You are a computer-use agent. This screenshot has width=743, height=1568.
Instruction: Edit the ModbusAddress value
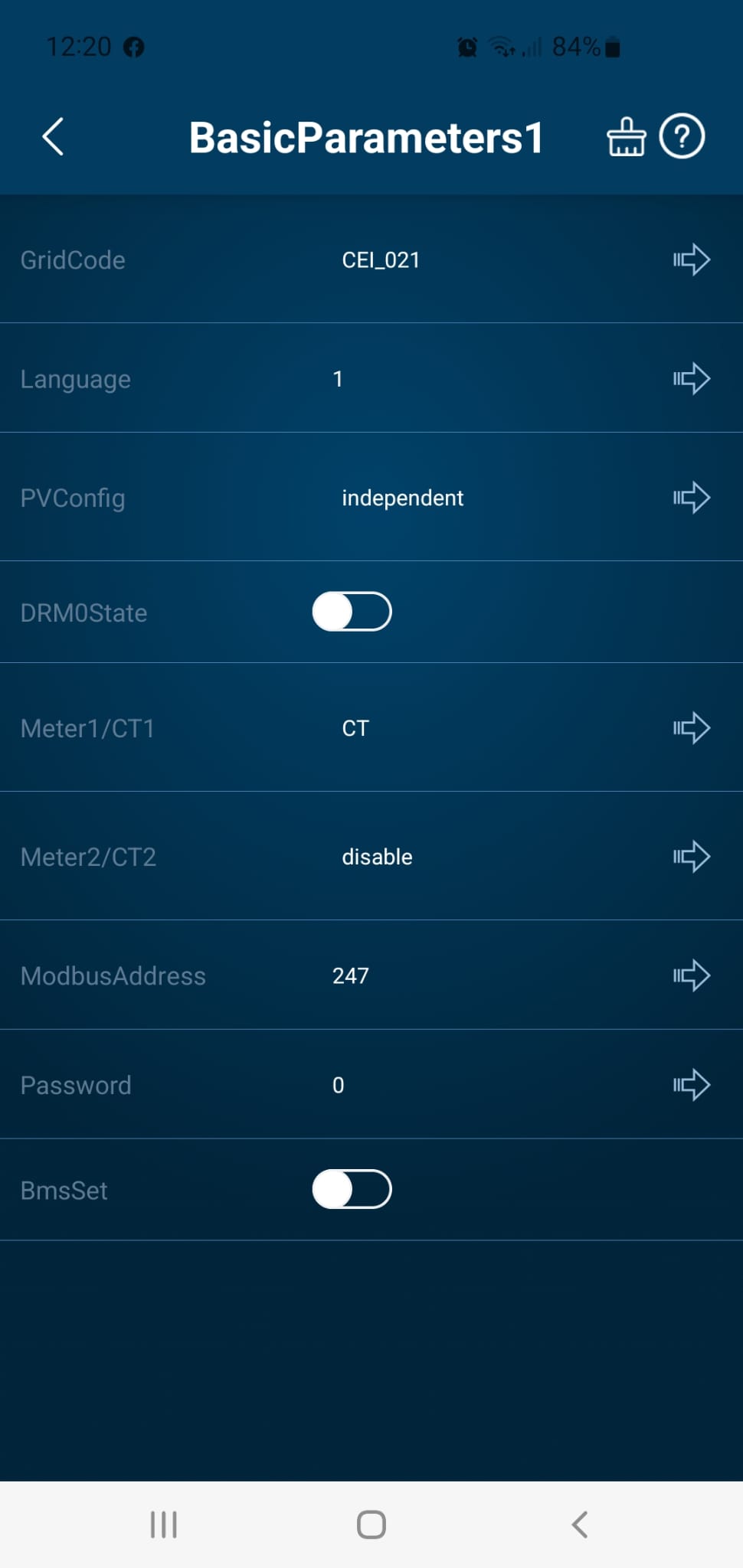point(691,975)
